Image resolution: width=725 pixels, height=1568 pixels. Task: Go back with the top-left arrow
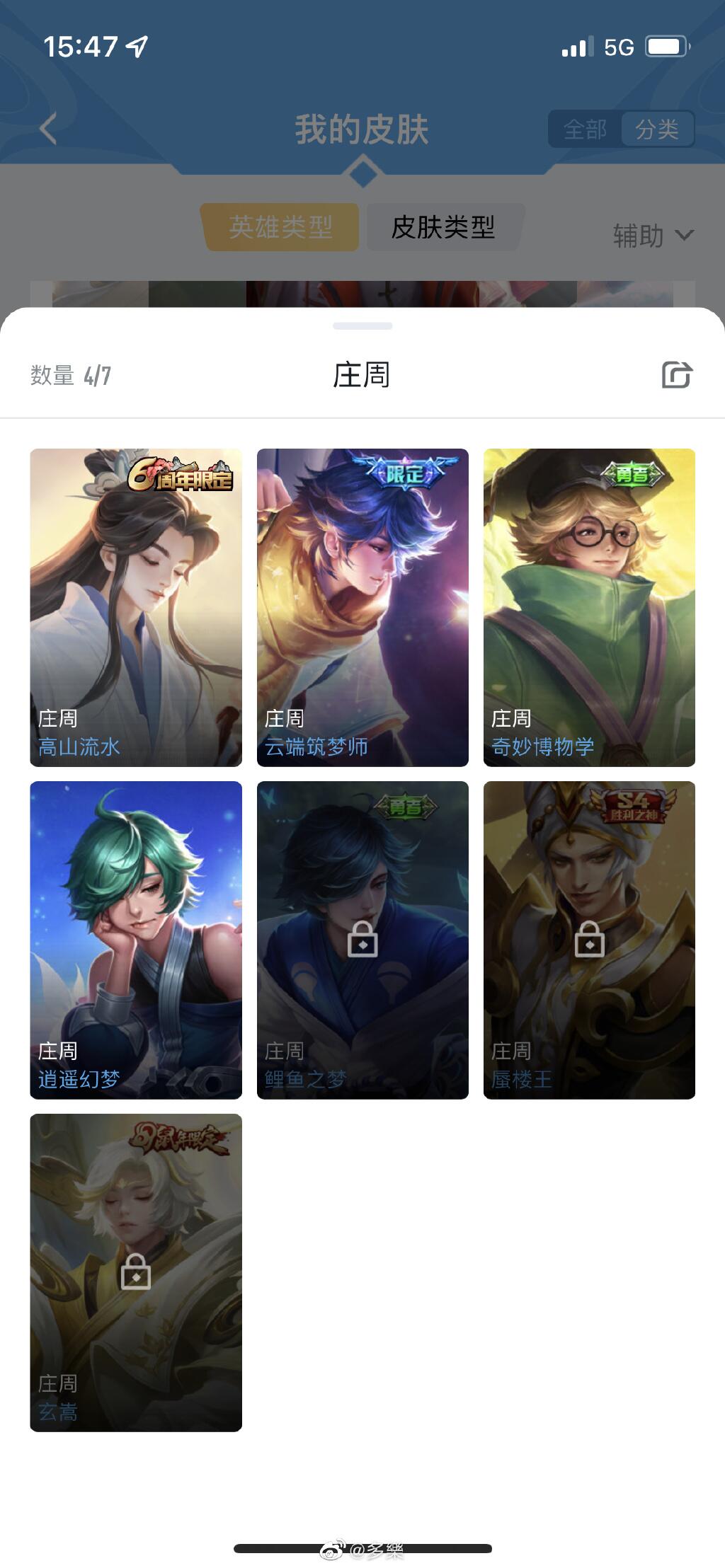point(48,129)
